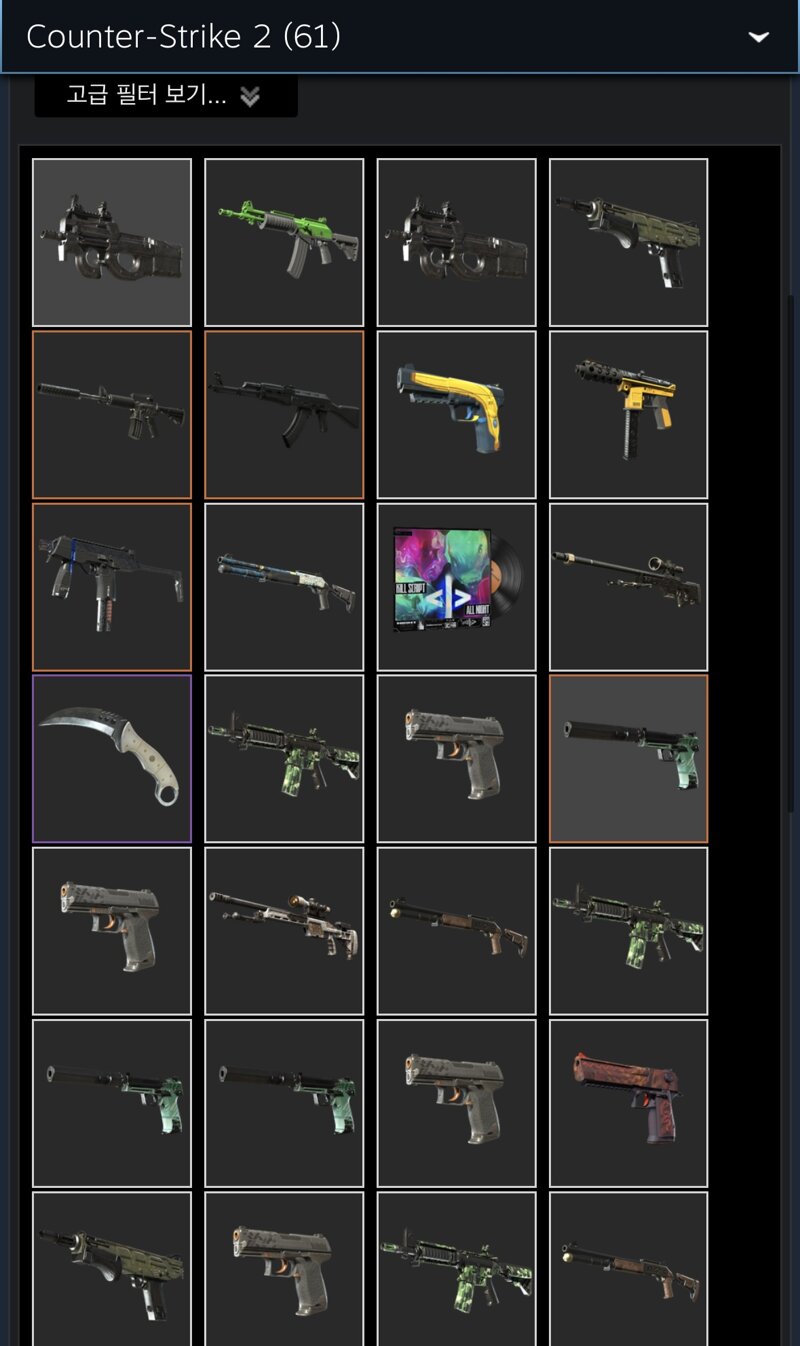Open the Kill Script All Night music kit
The height and width of the screenshot is (1346, 800).
tap(456, 587)
